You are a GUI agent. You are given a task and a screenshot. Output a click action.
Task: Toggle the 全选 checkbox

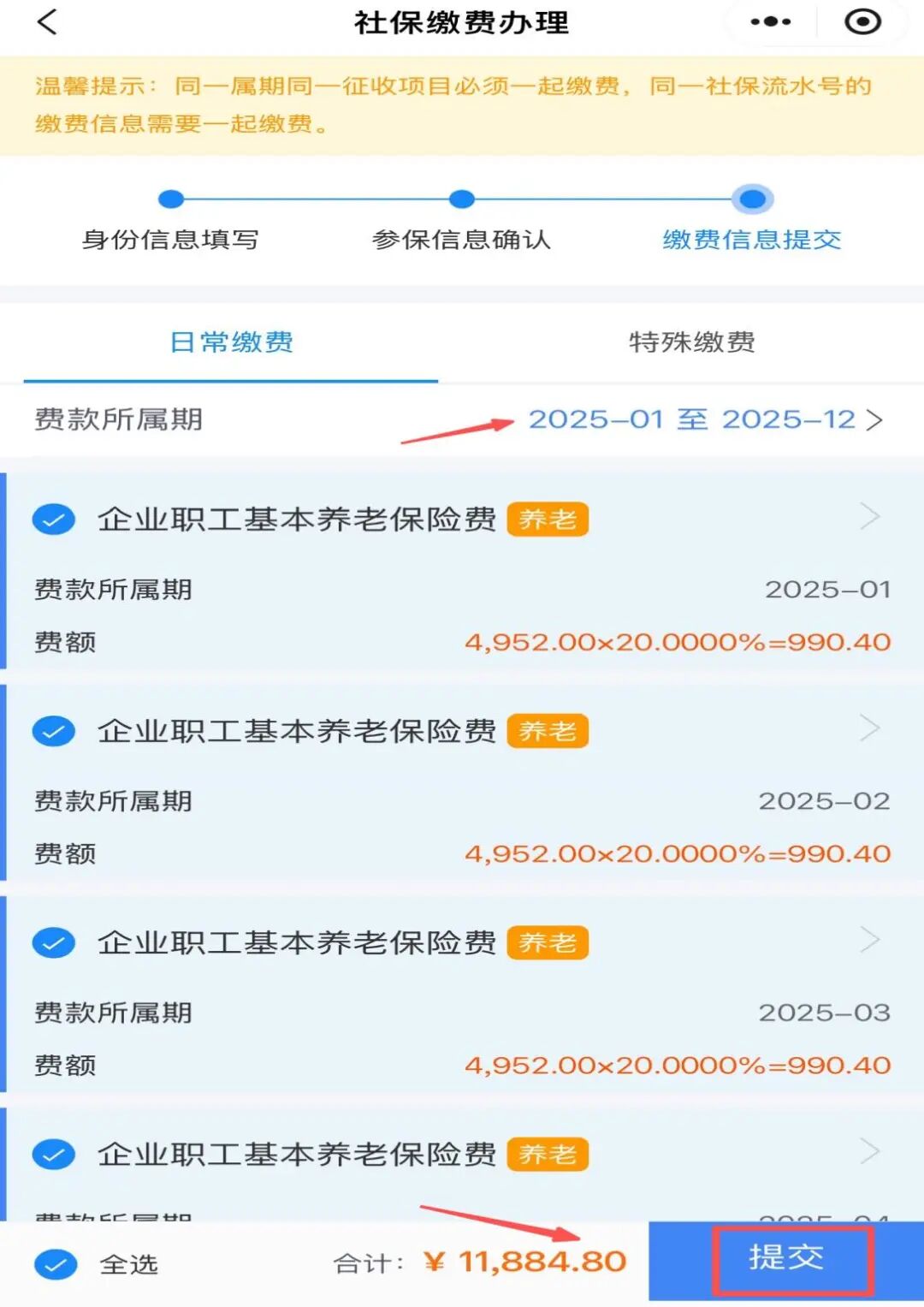(x=56, y=1264)
